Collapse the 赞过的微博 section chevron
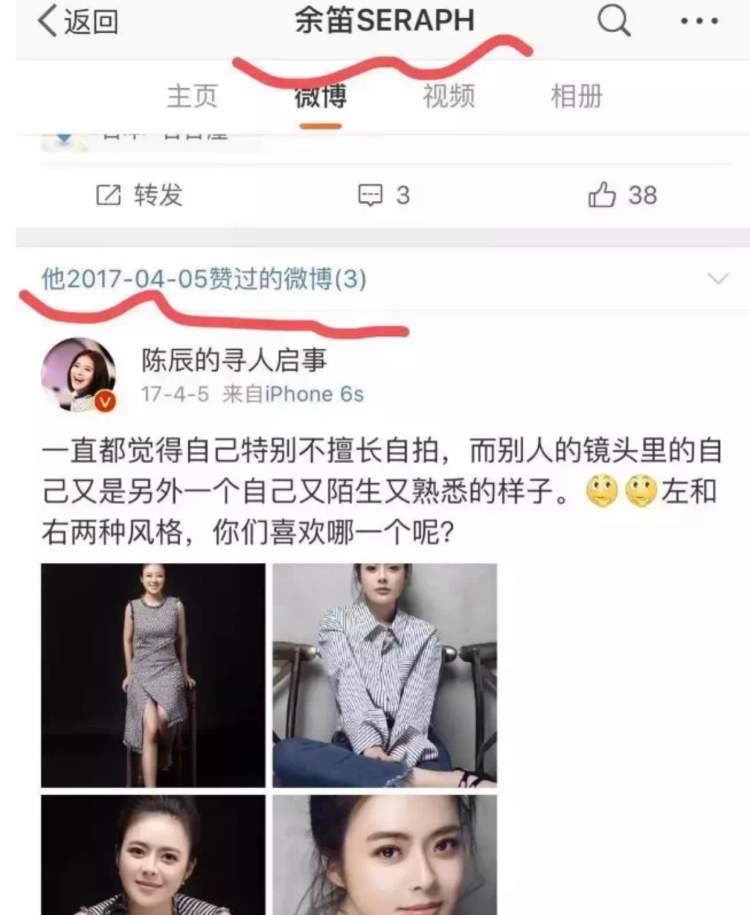The height and width of the screenshot is (915, 750). pyautogui.click(x=717, y=279)
